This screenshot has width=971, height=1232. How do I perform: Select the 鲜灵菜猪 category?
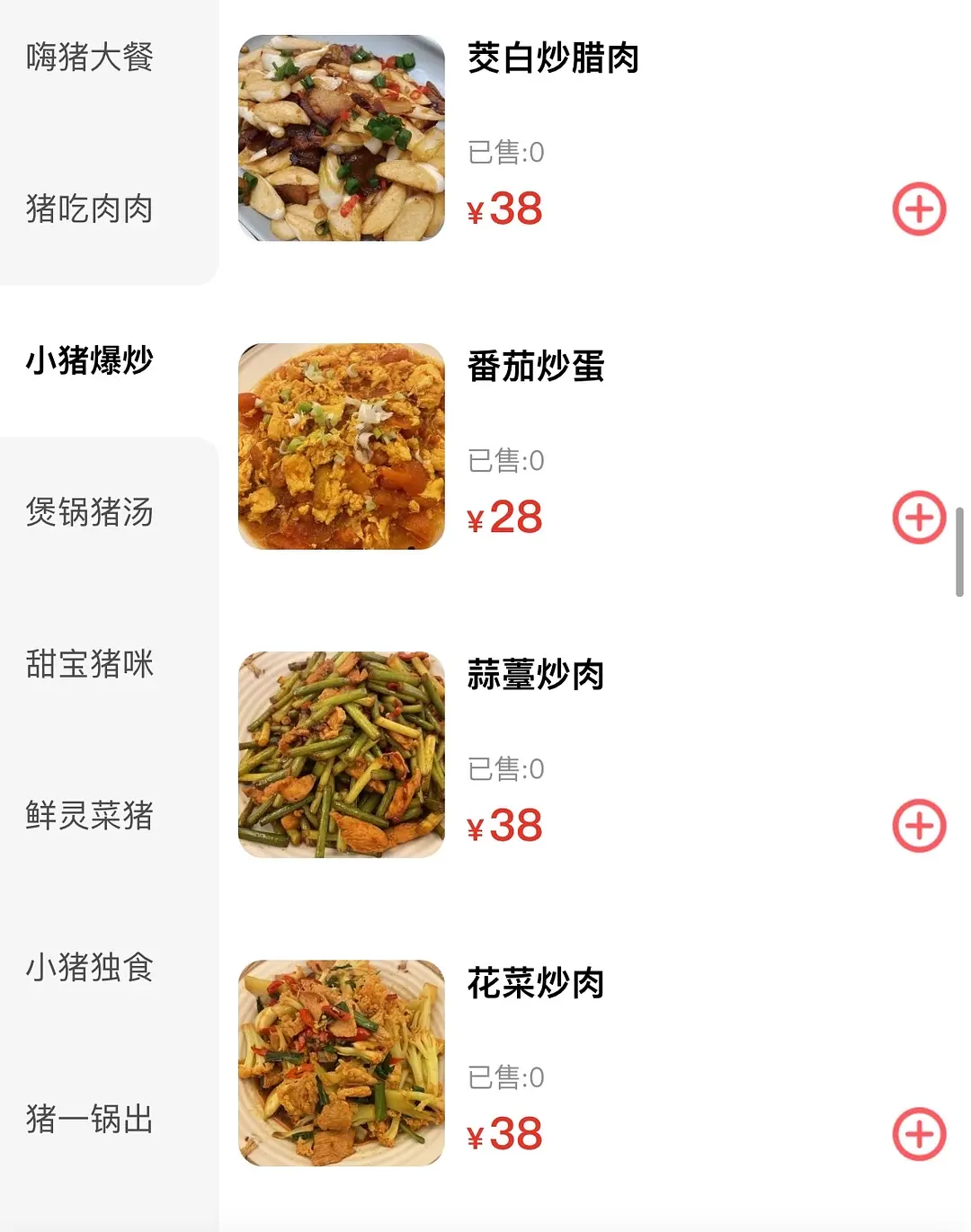click(x=90, y=816)
